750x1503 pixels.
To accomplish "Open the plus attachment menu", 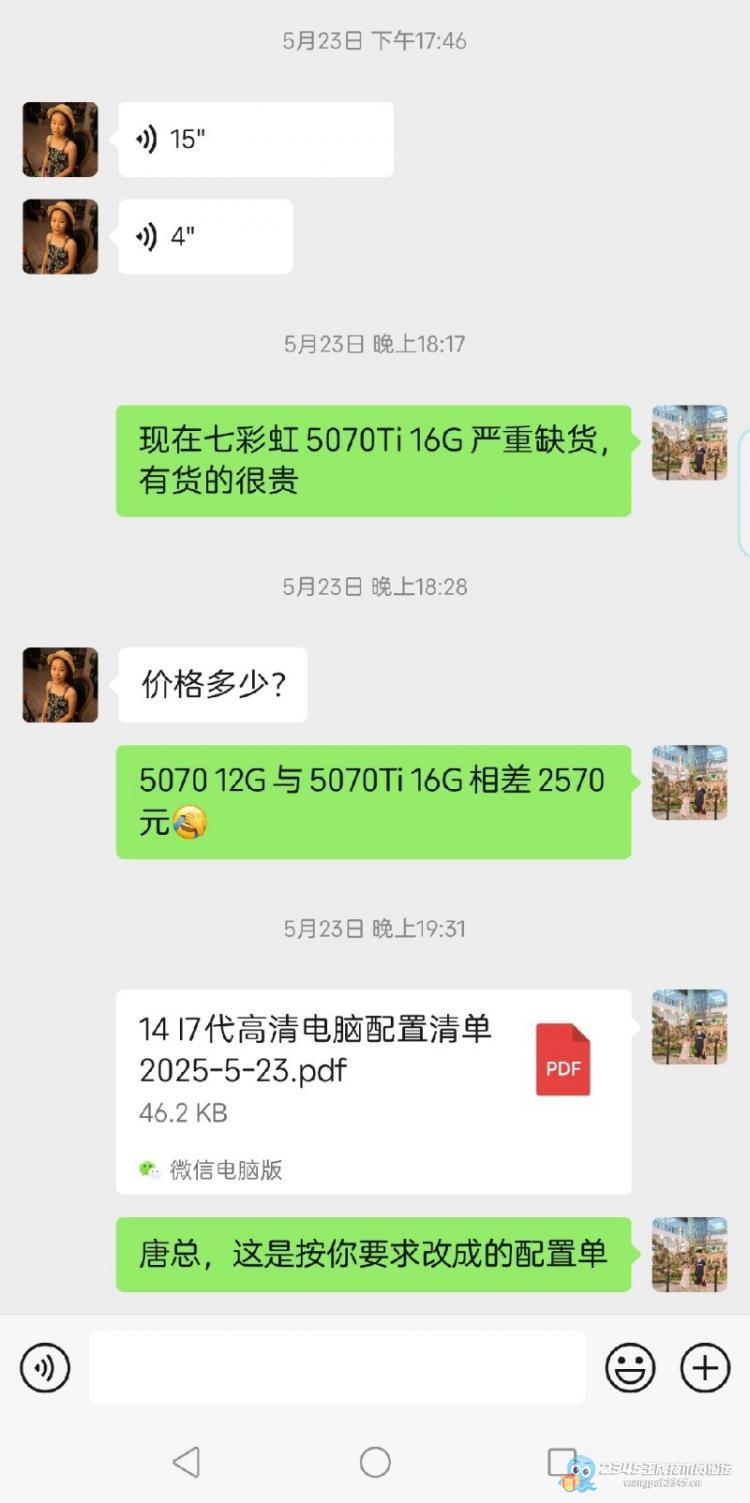I will tap(705, 1368).
